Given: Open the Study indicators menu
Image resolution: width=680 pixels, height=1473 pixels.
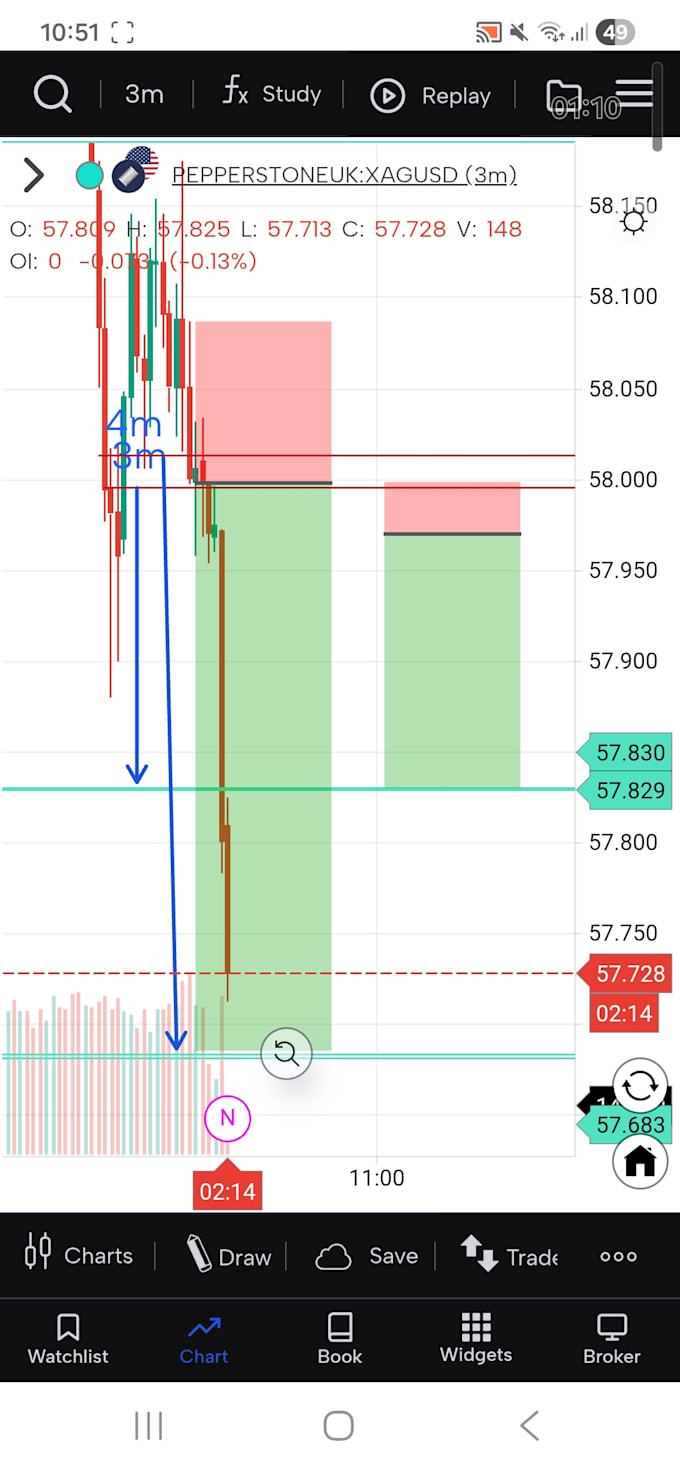Looking at the screenshot, I should [x=271, y=94].
